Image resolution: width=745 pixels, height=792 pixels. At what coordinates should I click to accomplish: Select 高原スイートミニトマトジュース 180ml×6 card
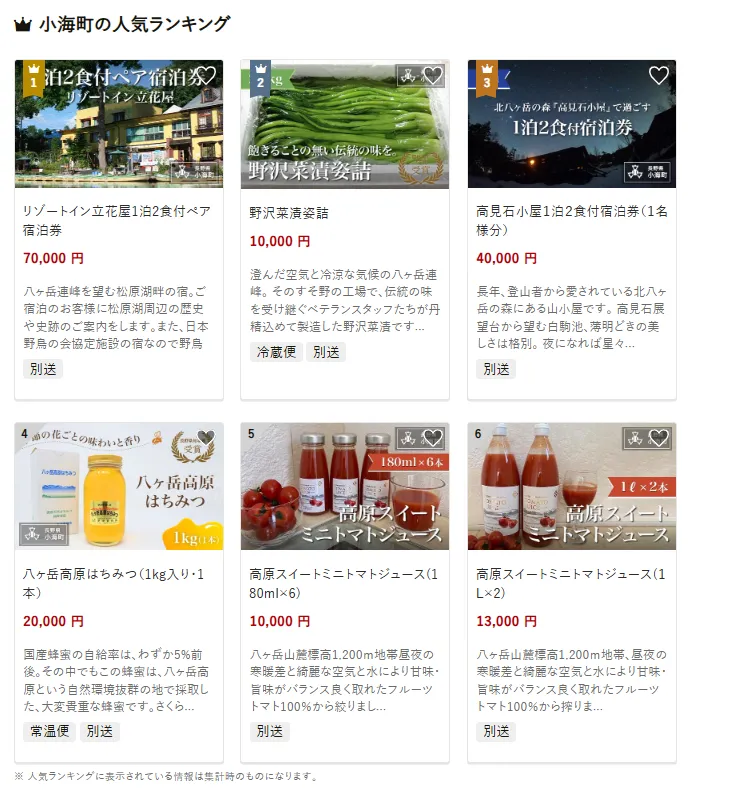[344, 584]
